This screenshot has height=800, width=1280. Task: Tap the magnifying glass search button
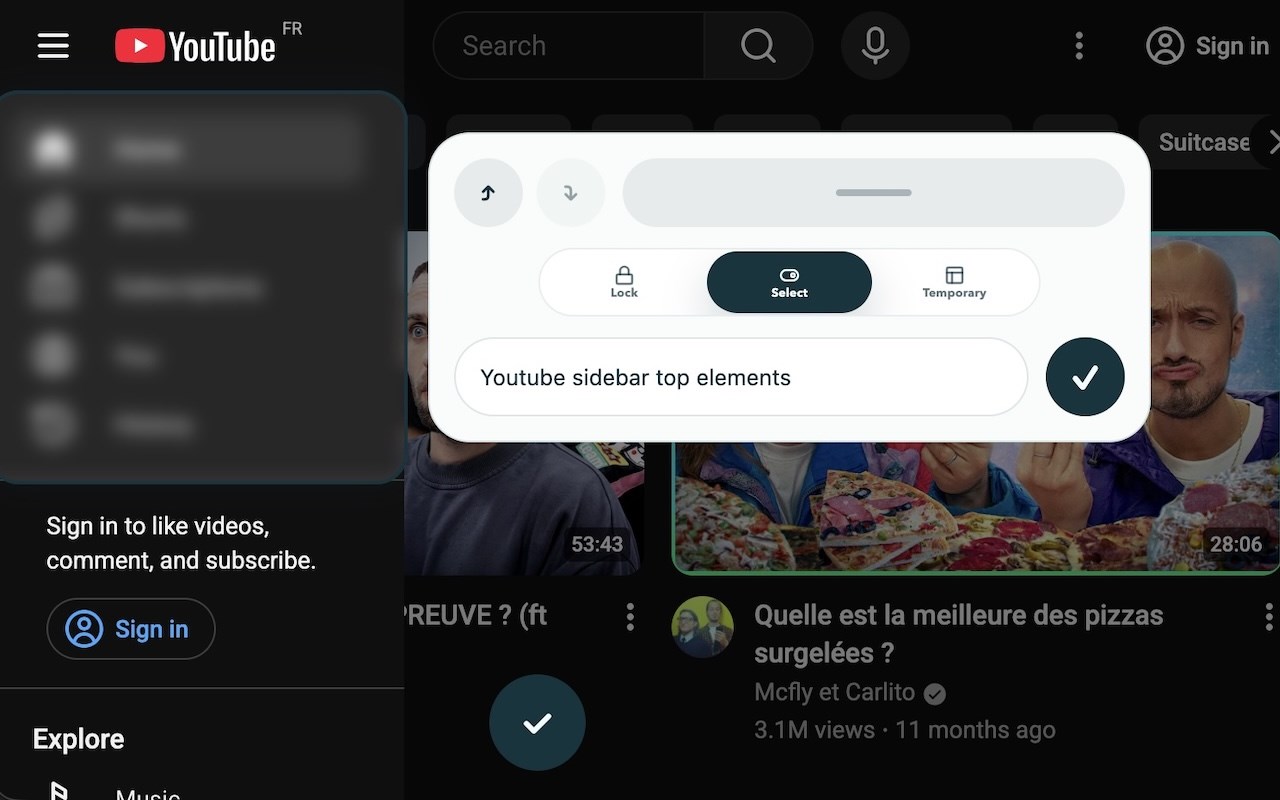[758, 46]
